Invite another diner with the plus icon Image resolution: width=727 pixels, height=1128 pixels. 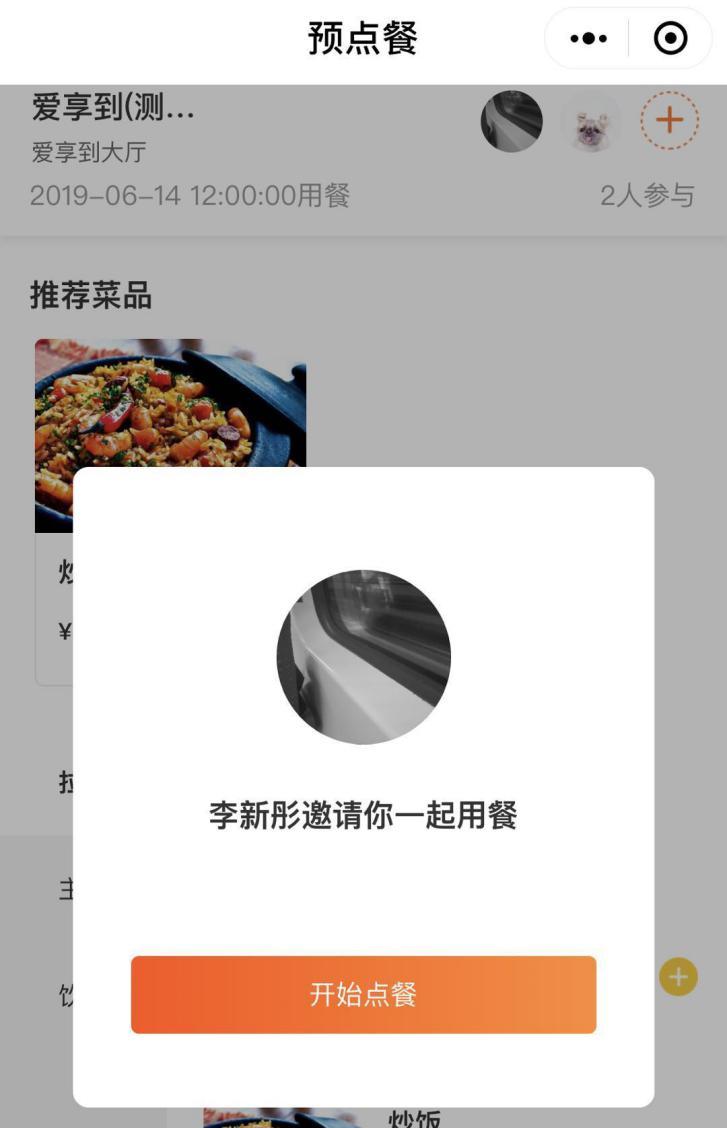tap(669, 121)
